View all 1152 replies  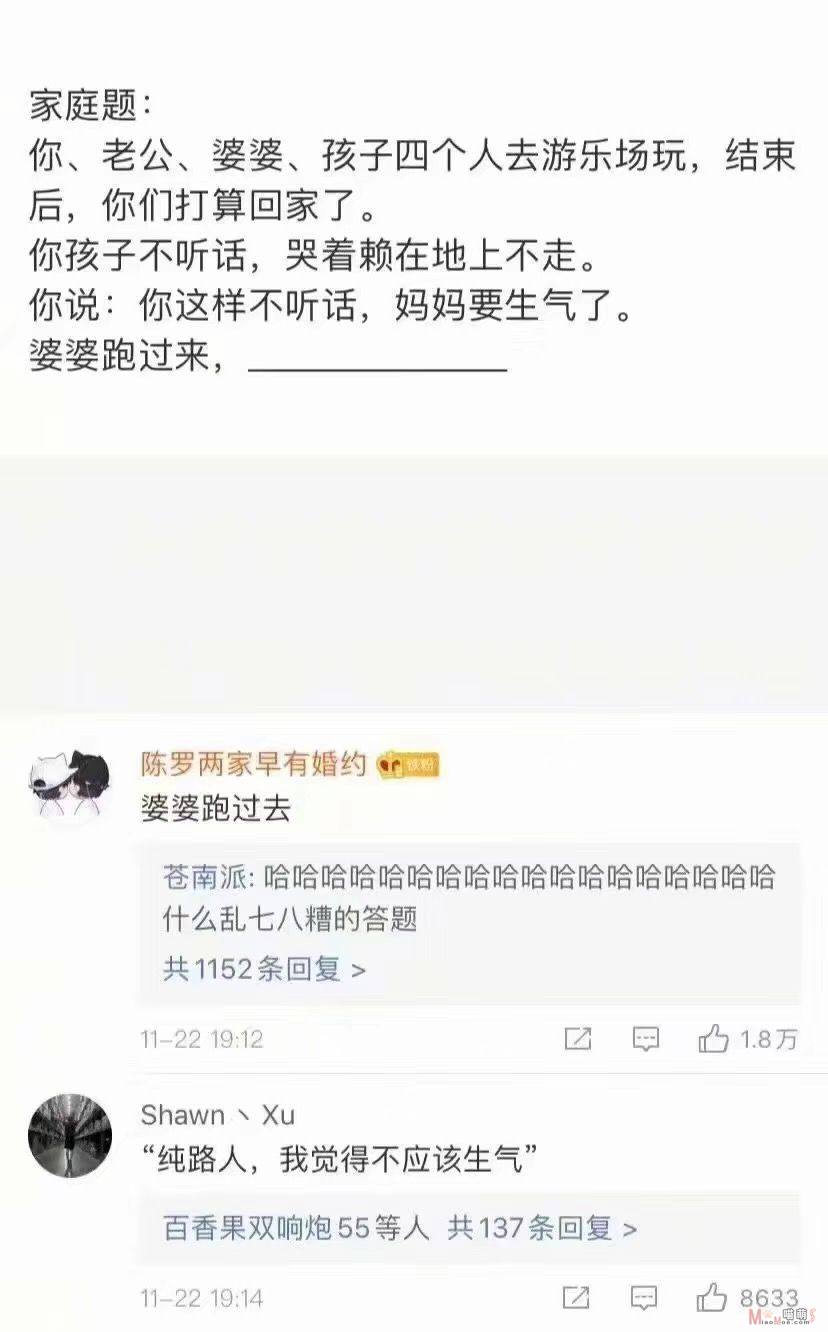[265, 969]
